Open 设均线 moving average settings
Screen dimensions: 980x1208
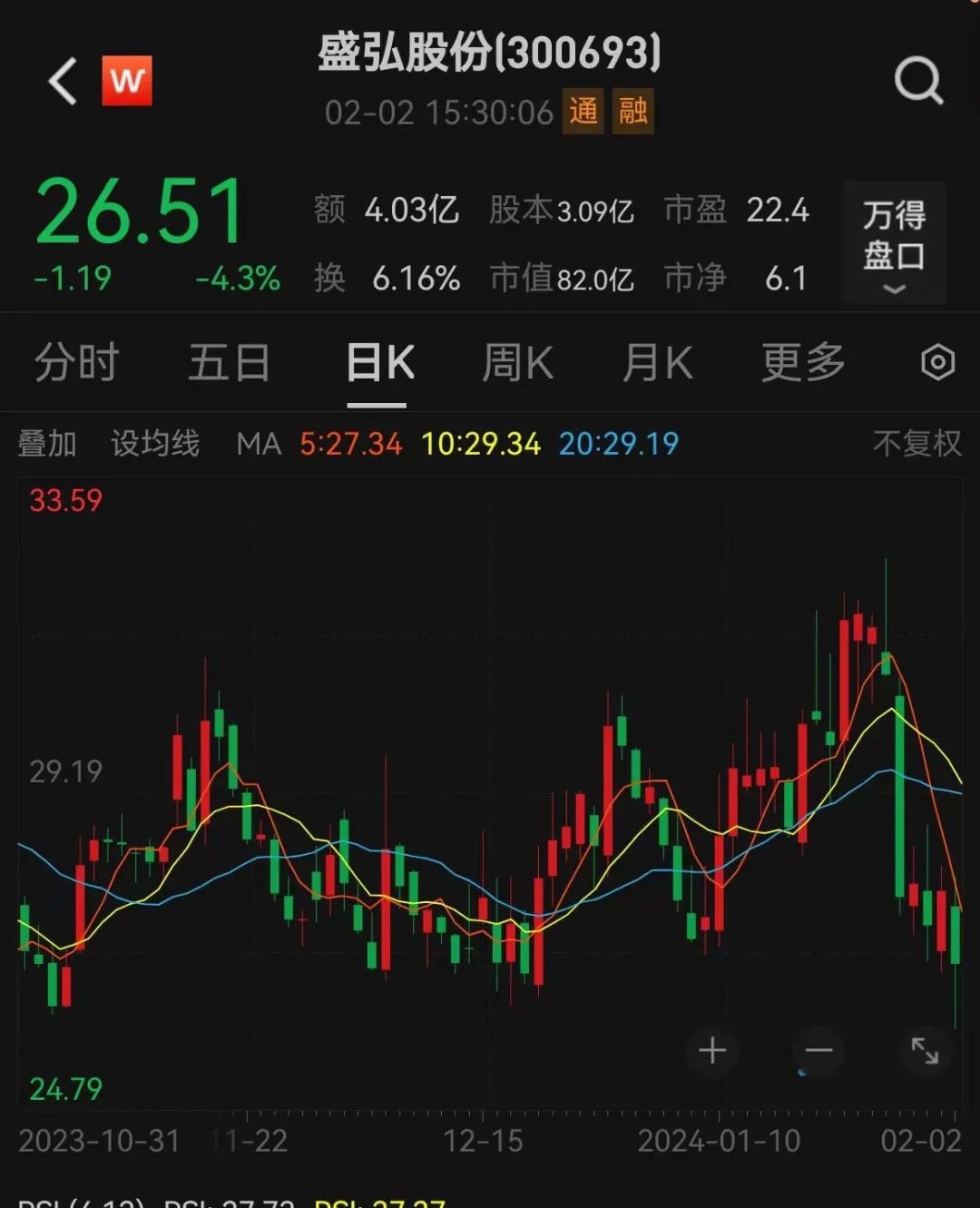(x=155, y=444)
